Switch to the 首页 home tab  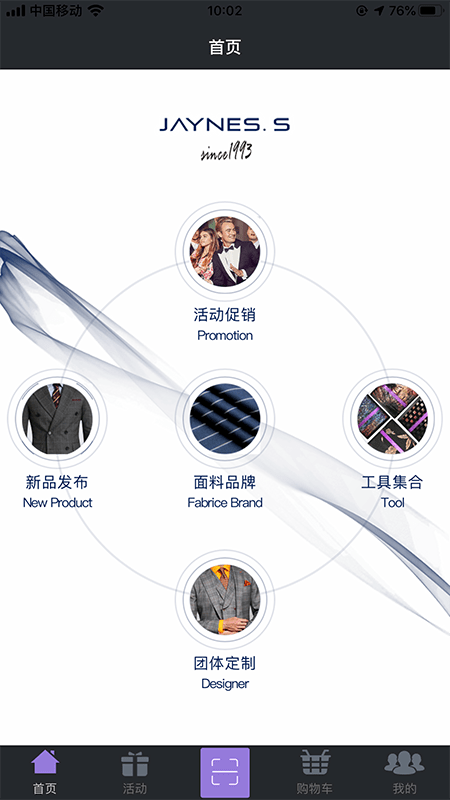(45, 772)
